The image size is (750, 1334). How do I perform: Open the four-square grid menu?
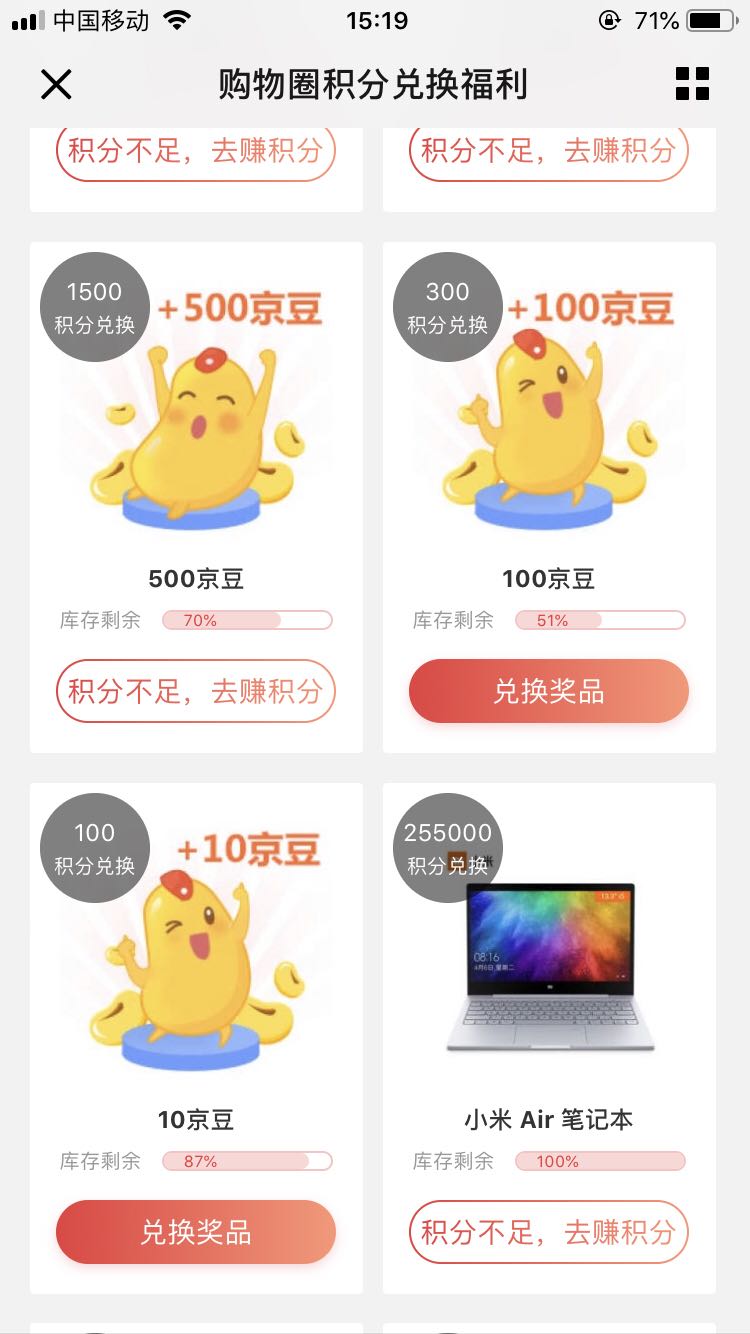[x=692, y=84]
